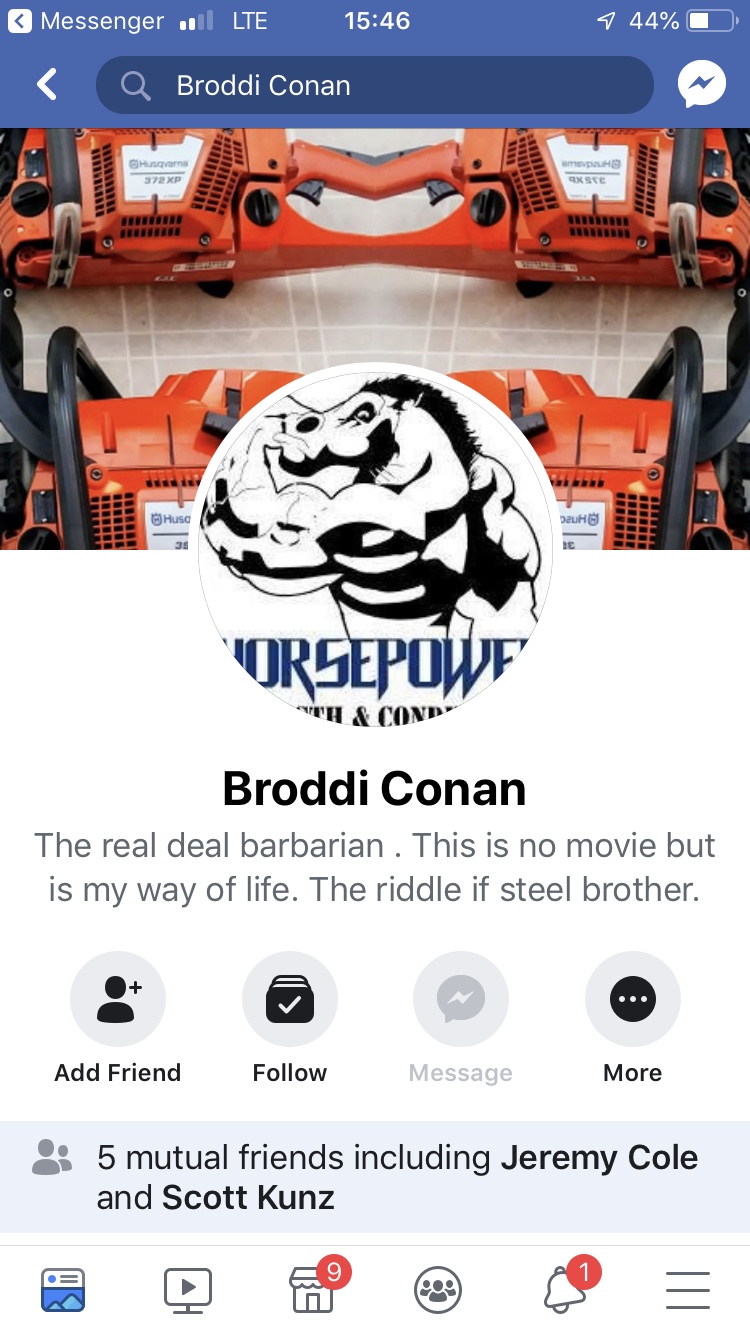The width and height of the screenshot is (750, 1334).
Task: Open the More options button
Action: pyautogui.click(x=633, y=999)
